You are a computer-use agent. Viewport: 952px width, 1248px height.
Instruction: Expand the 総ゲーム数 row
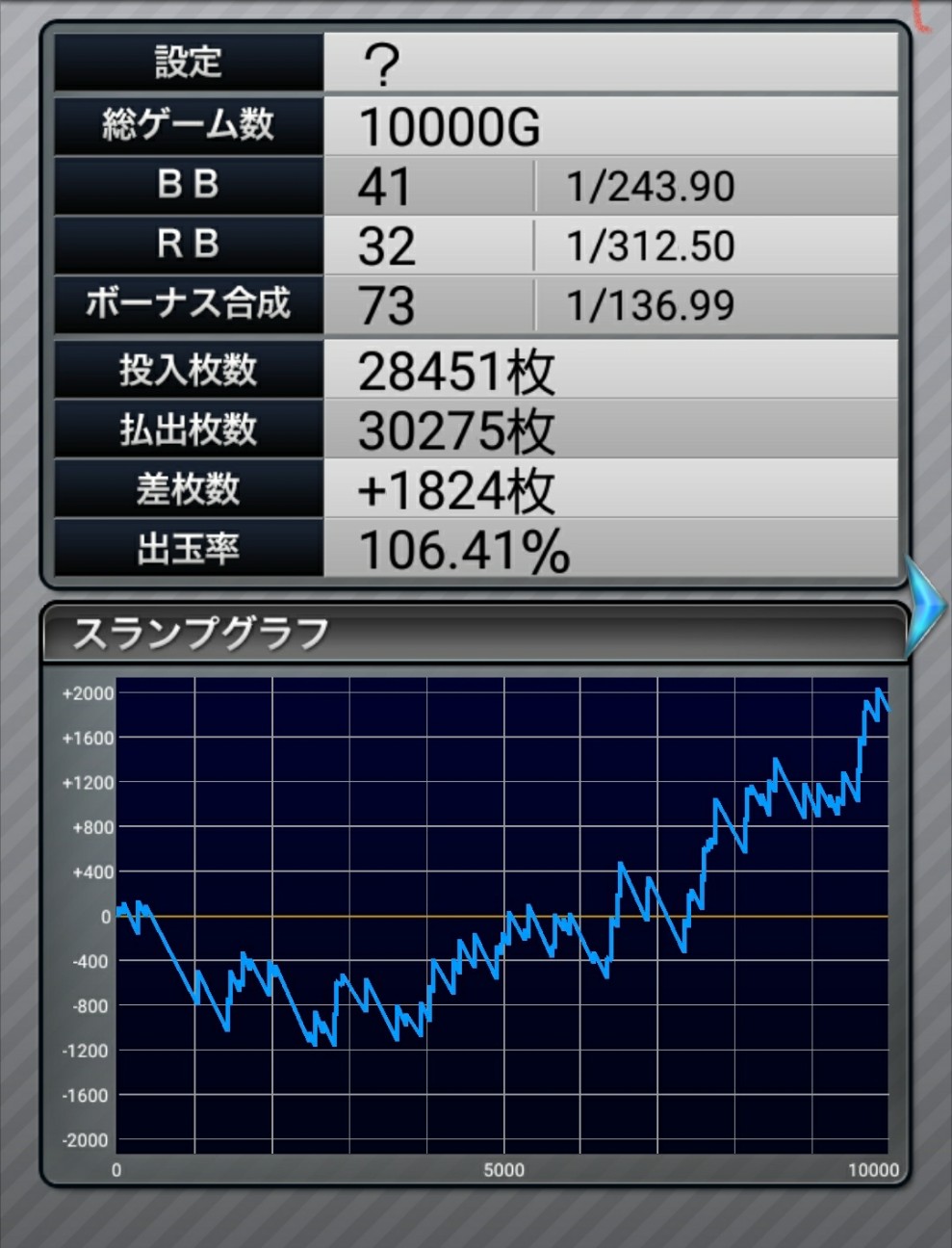189,124
